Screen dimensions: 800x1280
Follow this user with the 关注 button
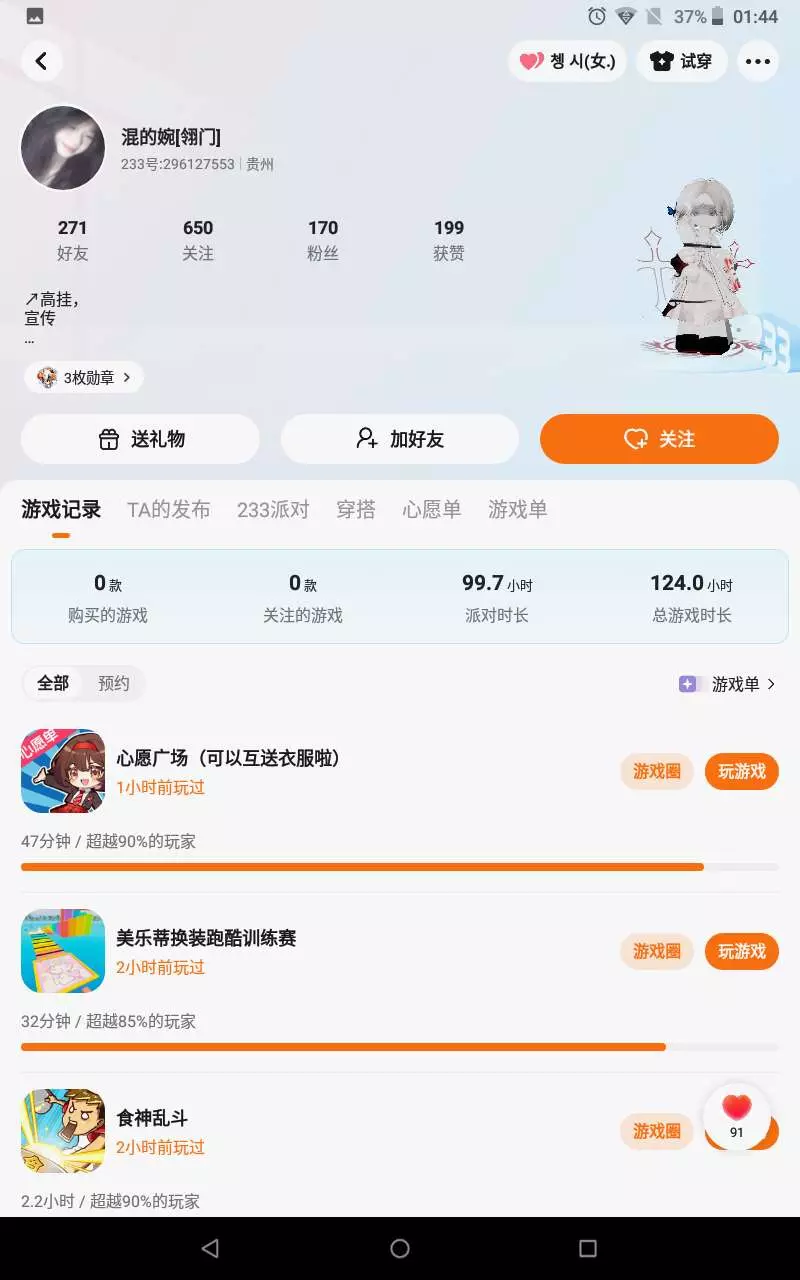pos(659,439)
